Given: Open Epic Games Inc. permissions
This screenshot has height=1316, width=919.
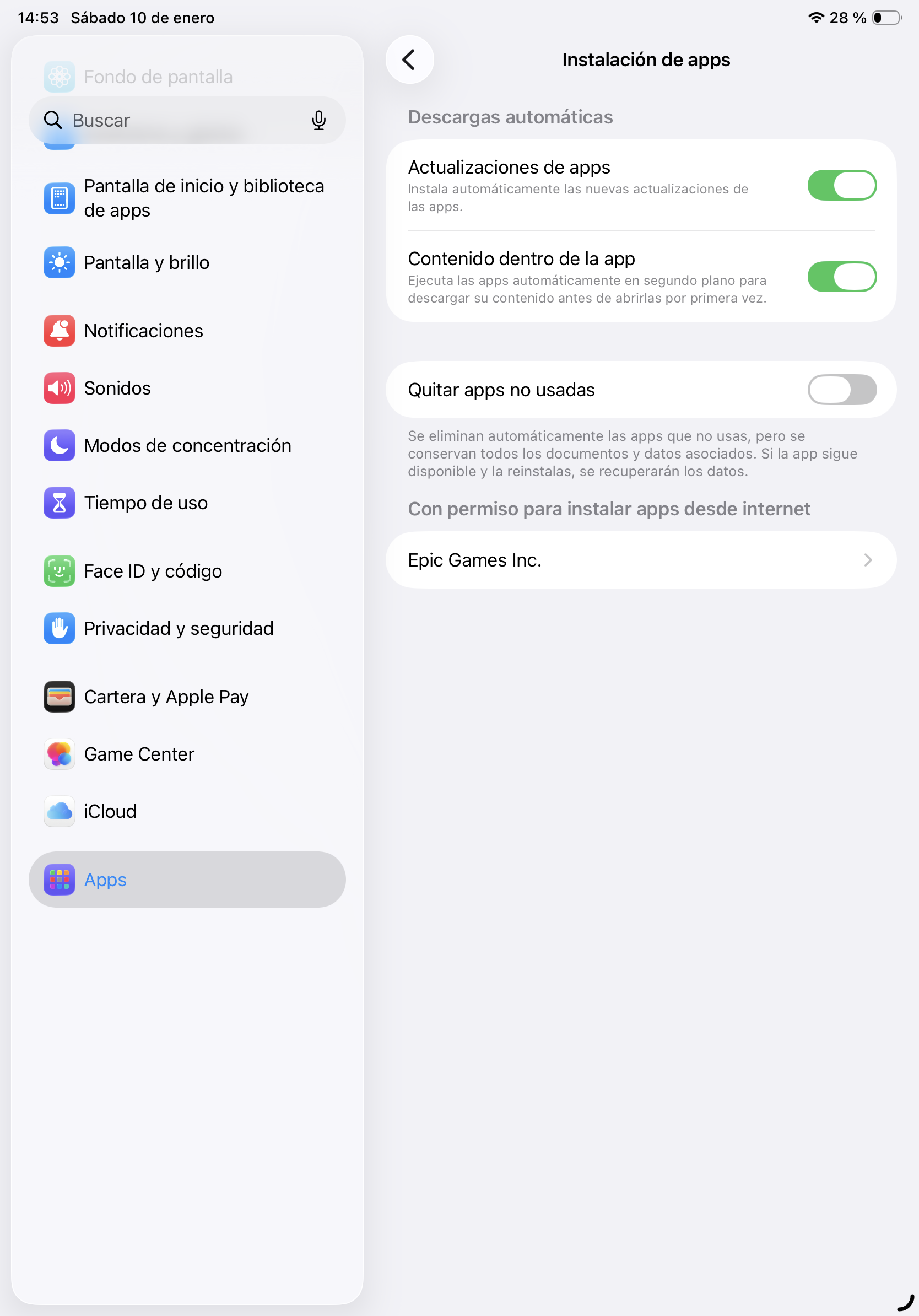Looking at the screenshot, I should pos(641,560).
